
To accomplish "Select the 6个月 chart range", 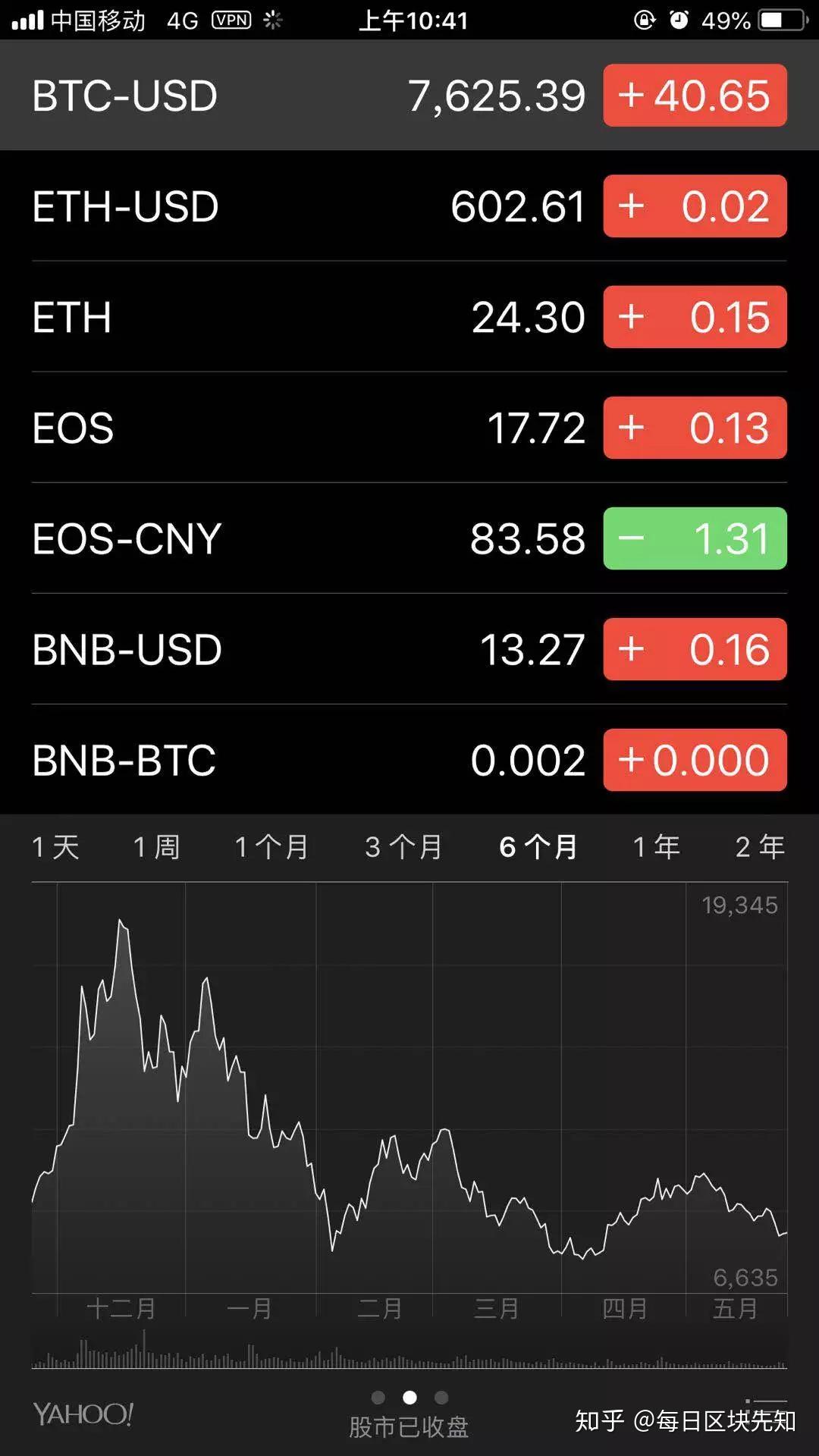I will click(538, 847).
